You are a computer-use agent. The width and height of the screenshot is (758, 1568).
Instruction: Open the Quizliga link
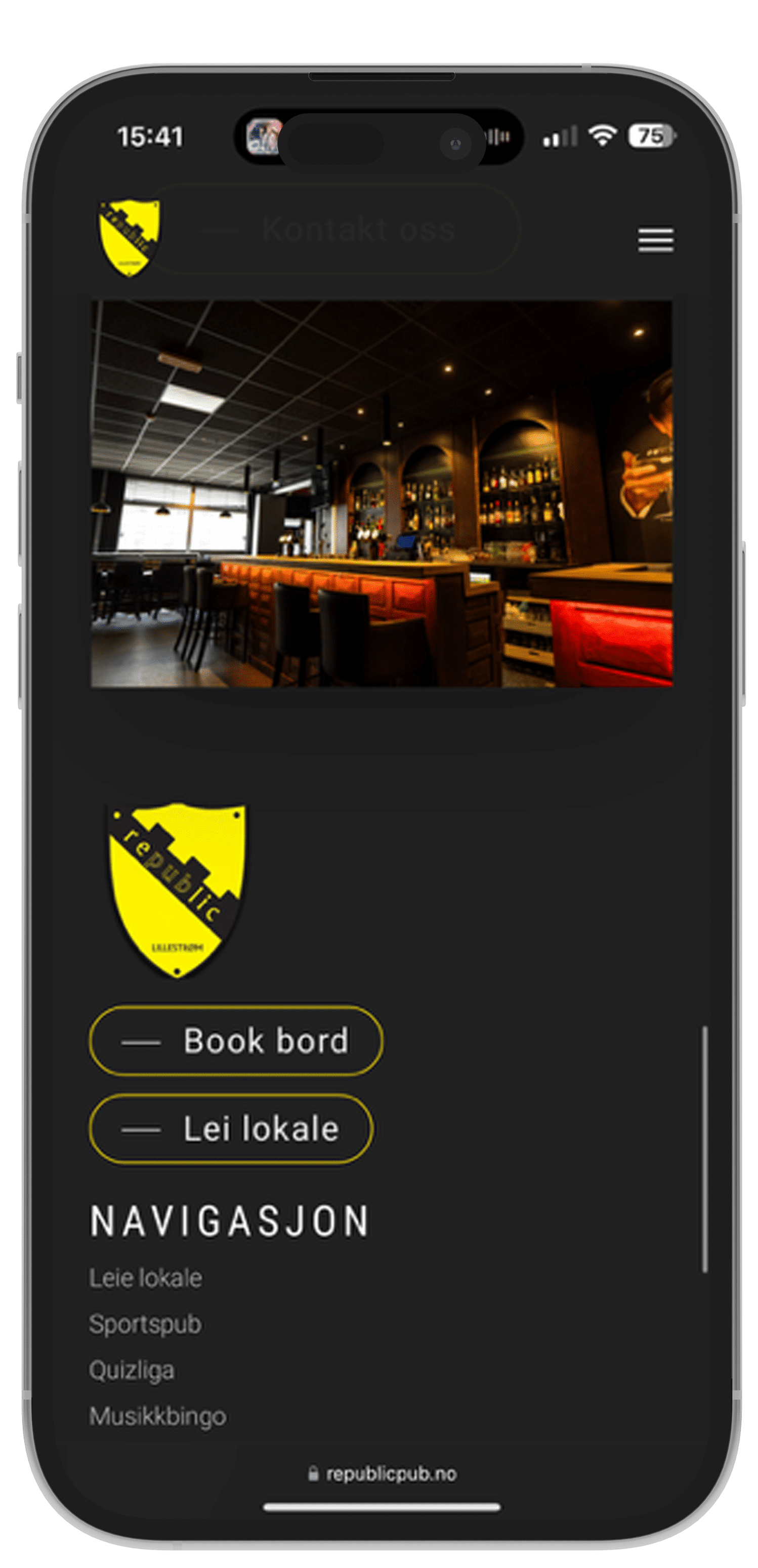132,1370
